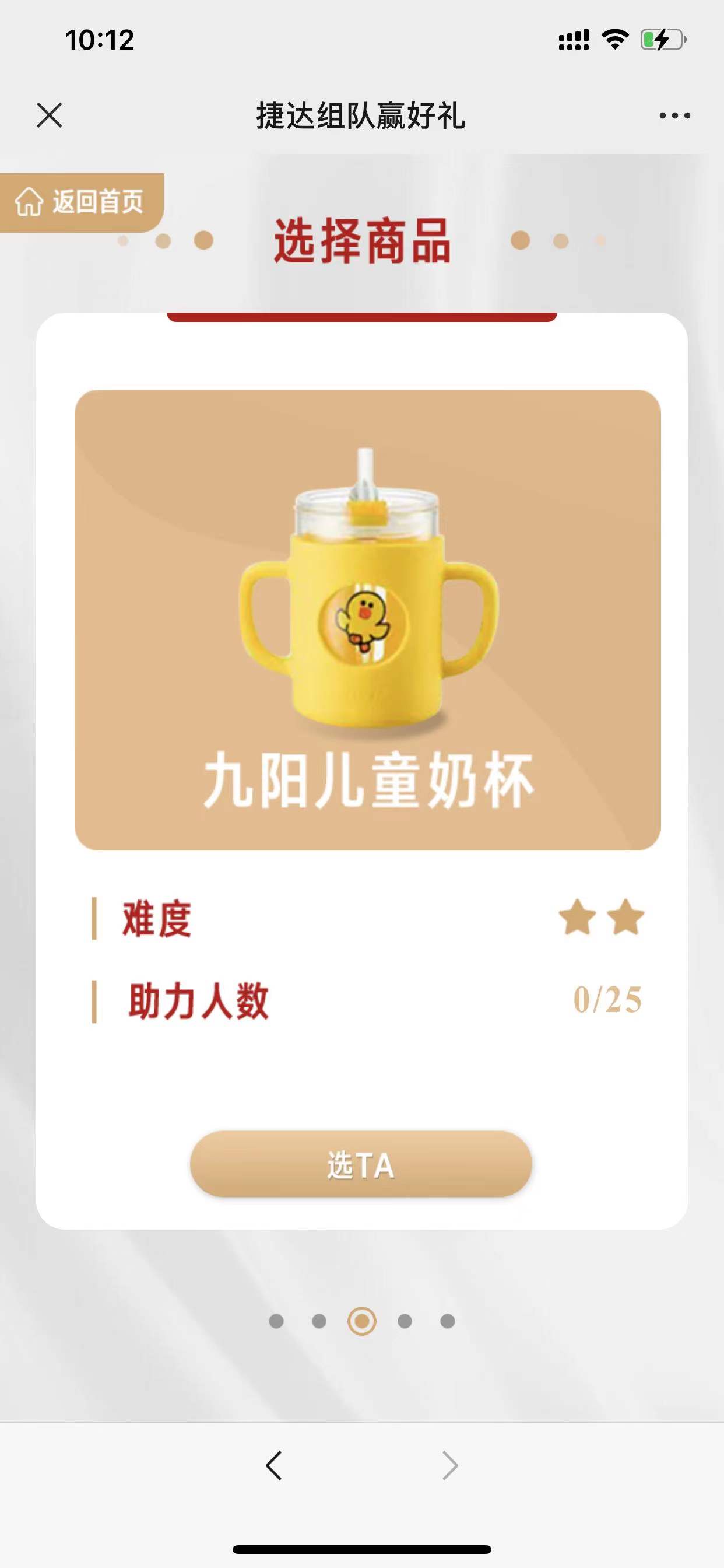
Task: Open the three-dot more options menu
Action: click(x=674, y=116)
